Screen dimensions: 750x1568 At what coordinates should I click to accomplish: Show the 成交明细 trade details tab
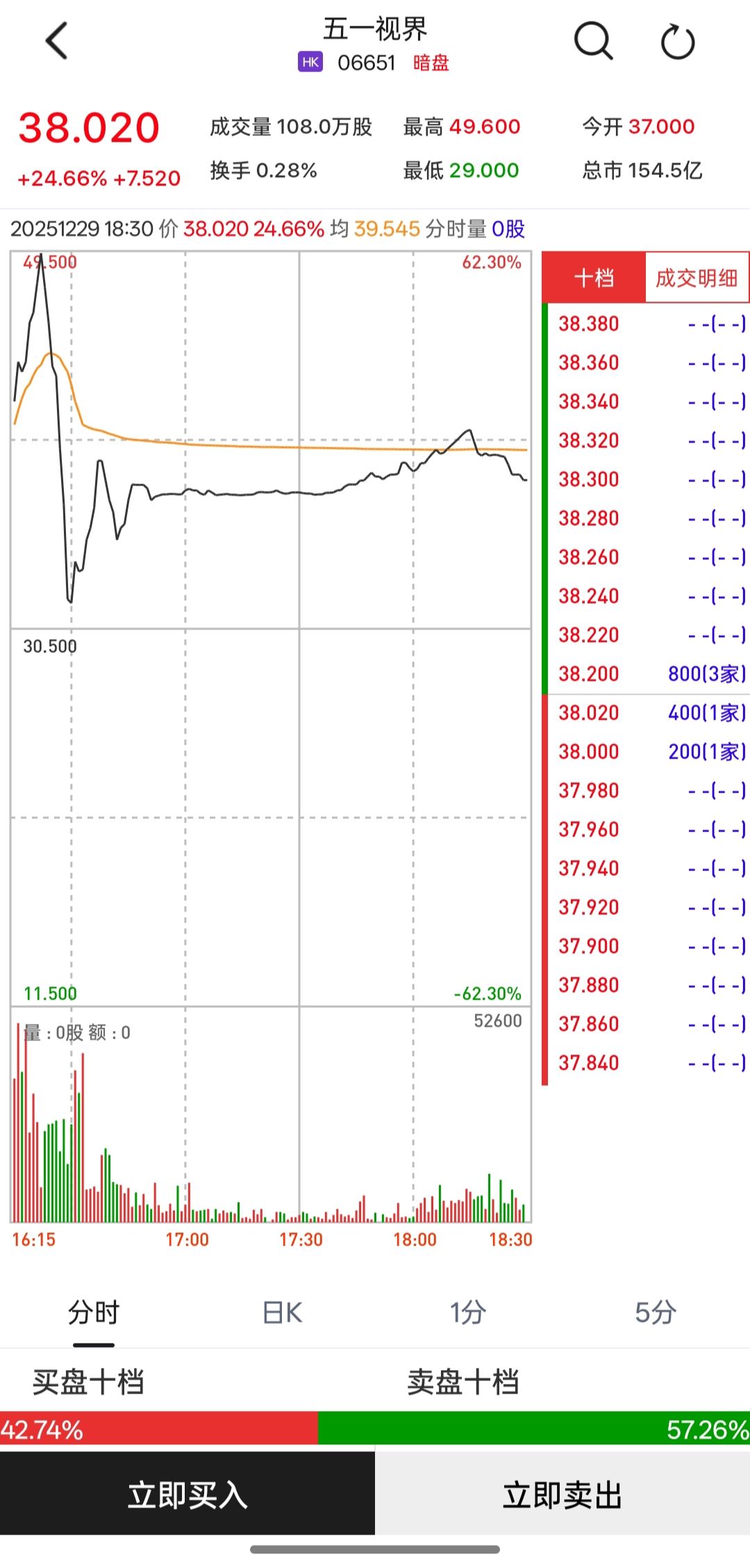(x=697, y=278)
